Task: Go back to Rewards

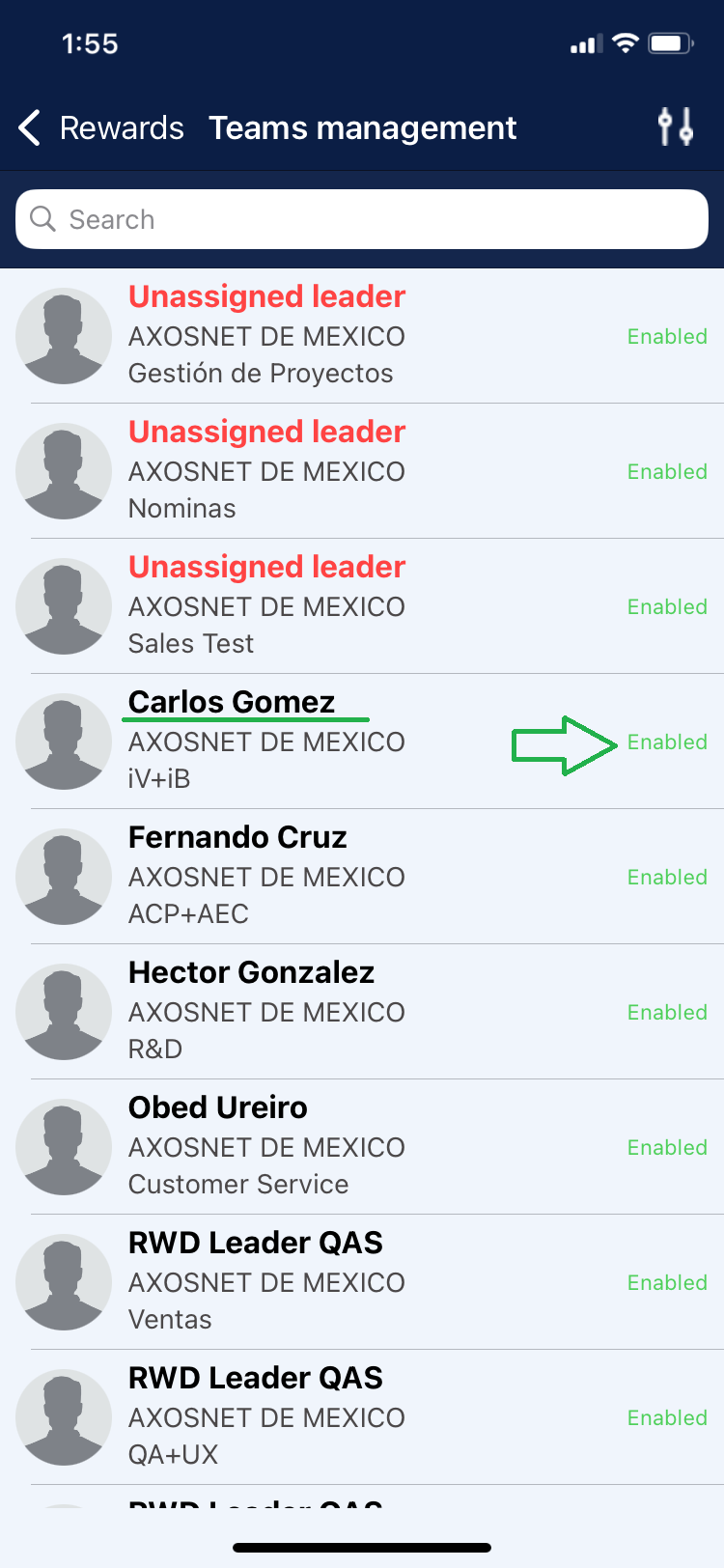Action: click(x=101, y=127)
